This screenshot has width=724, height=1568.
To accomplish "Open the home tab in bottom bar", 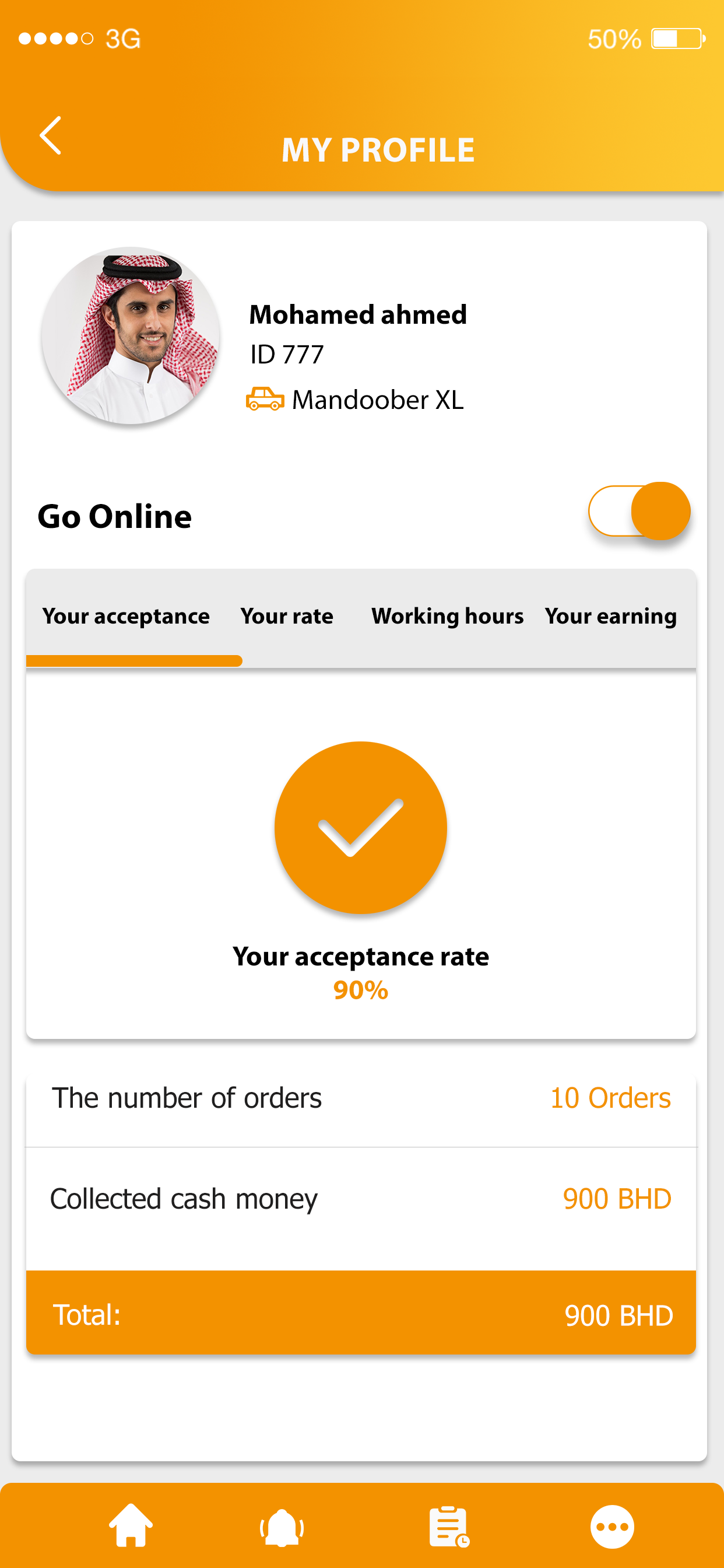I will 131,1526.
